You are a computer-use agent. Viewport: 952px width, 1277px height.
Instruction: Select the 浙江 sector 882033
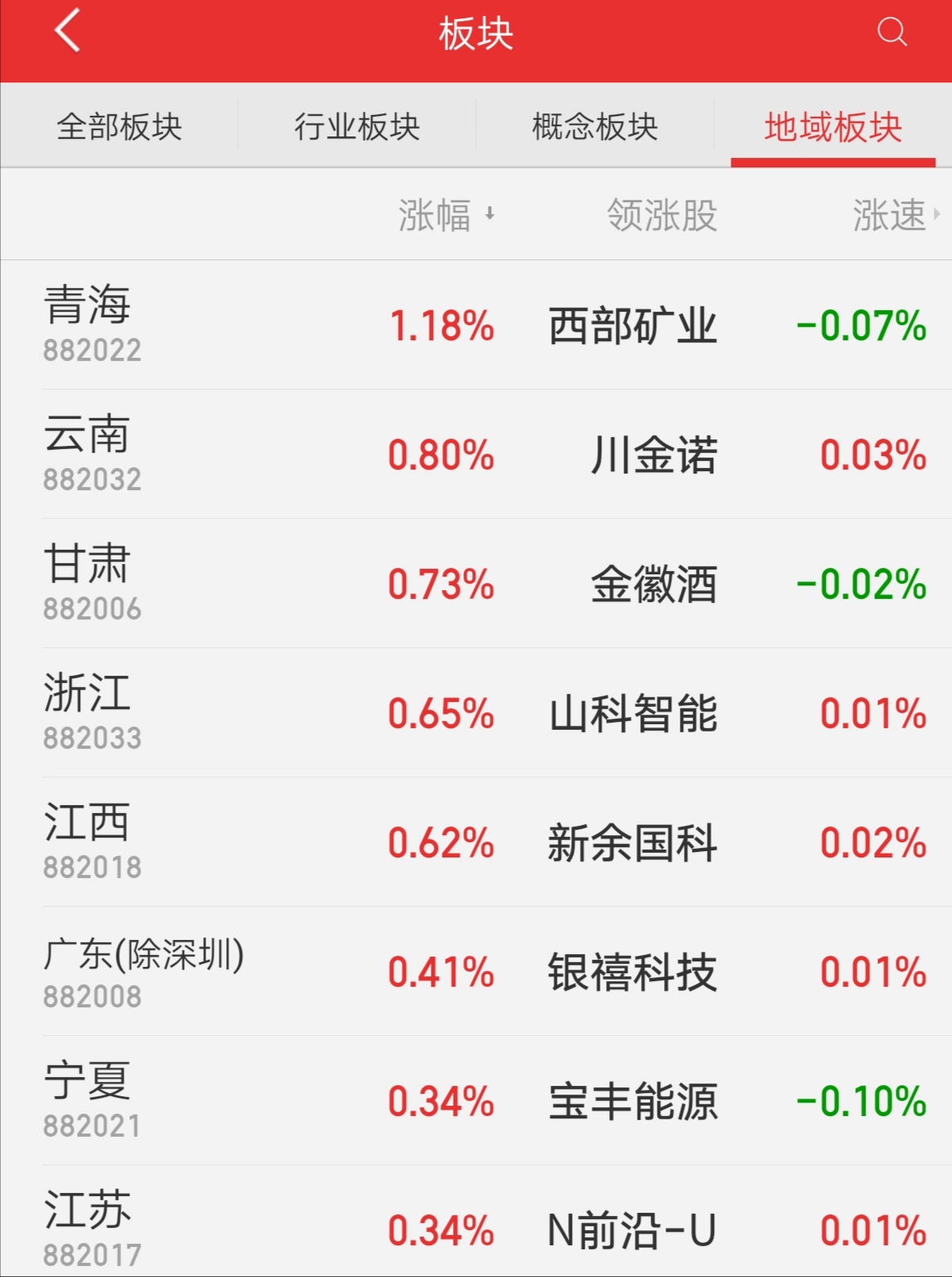pyautogui.click(x=87, y=711)
